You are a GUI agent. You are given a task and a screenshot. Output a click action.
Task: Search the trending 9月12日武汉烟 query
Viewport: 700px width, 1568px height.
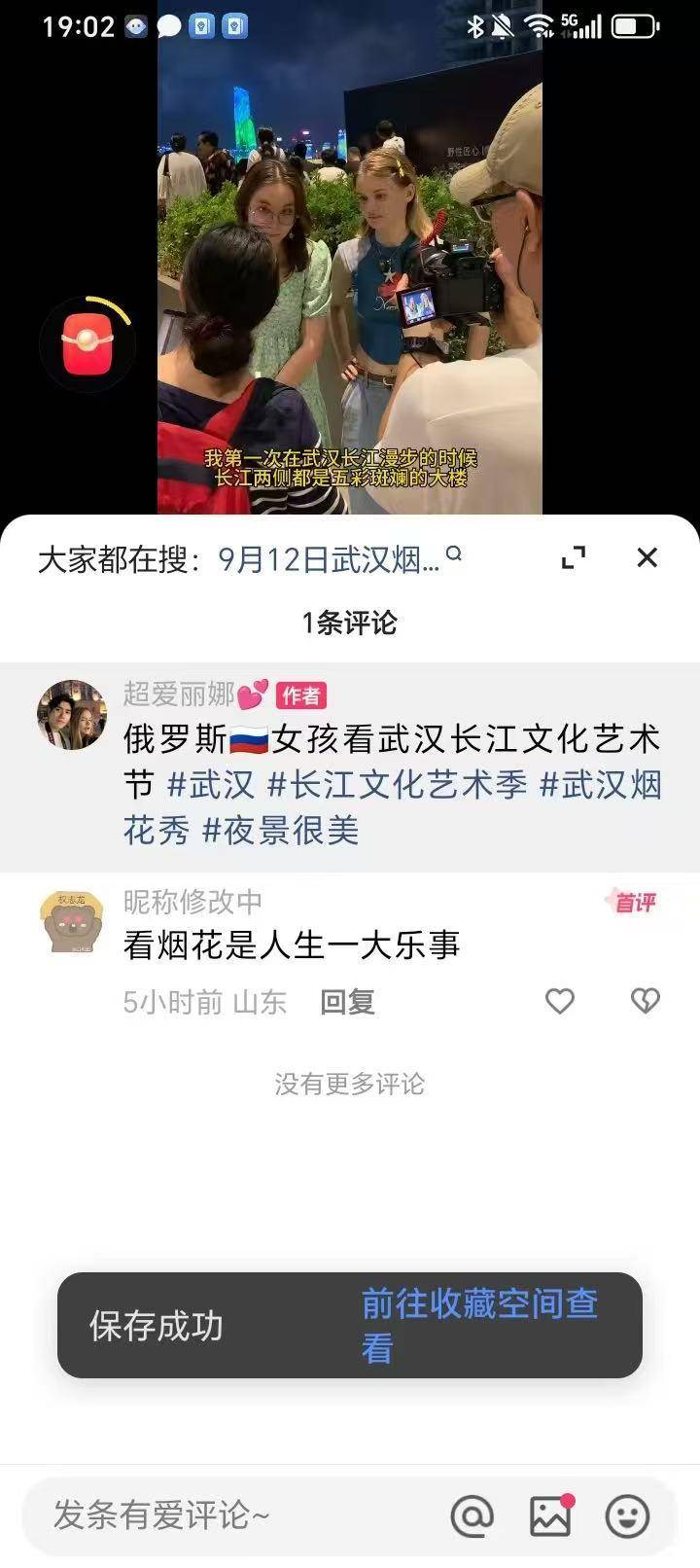[x=331, y=559]
